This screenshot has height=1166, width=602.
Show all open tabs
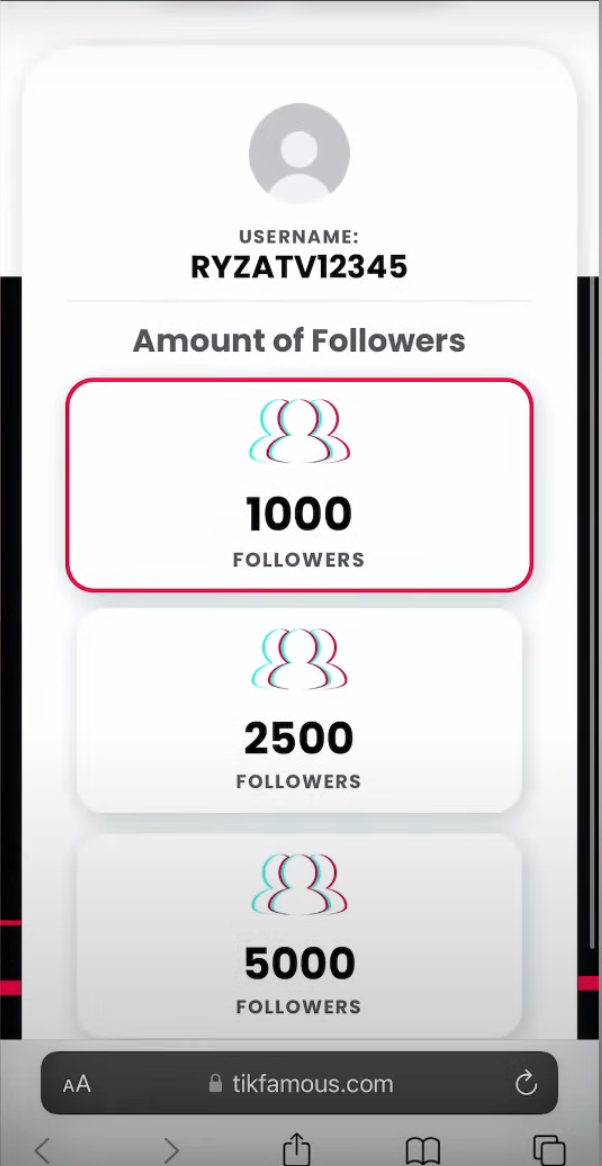[x=549, y=1150]
